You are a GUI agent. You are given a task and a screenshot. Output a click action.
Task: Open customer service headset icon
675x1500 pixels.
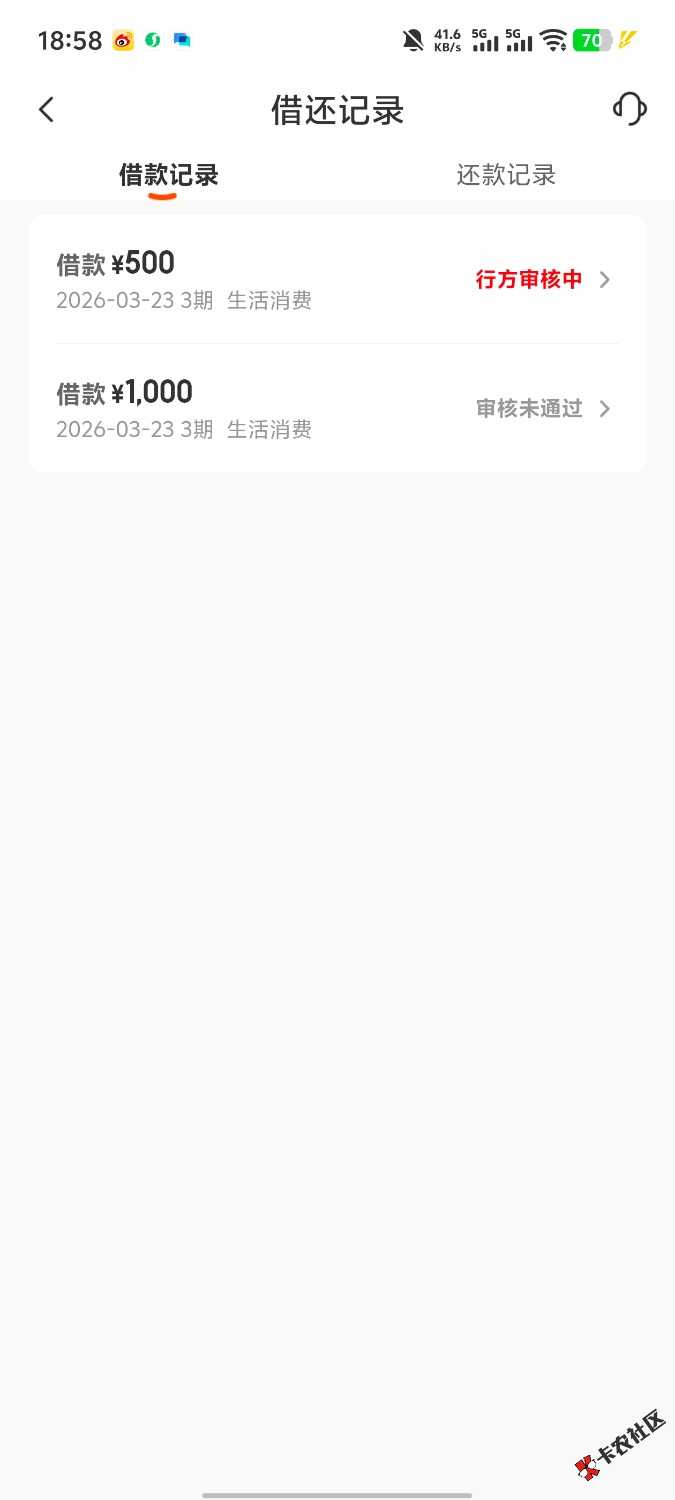click(629, 109)
